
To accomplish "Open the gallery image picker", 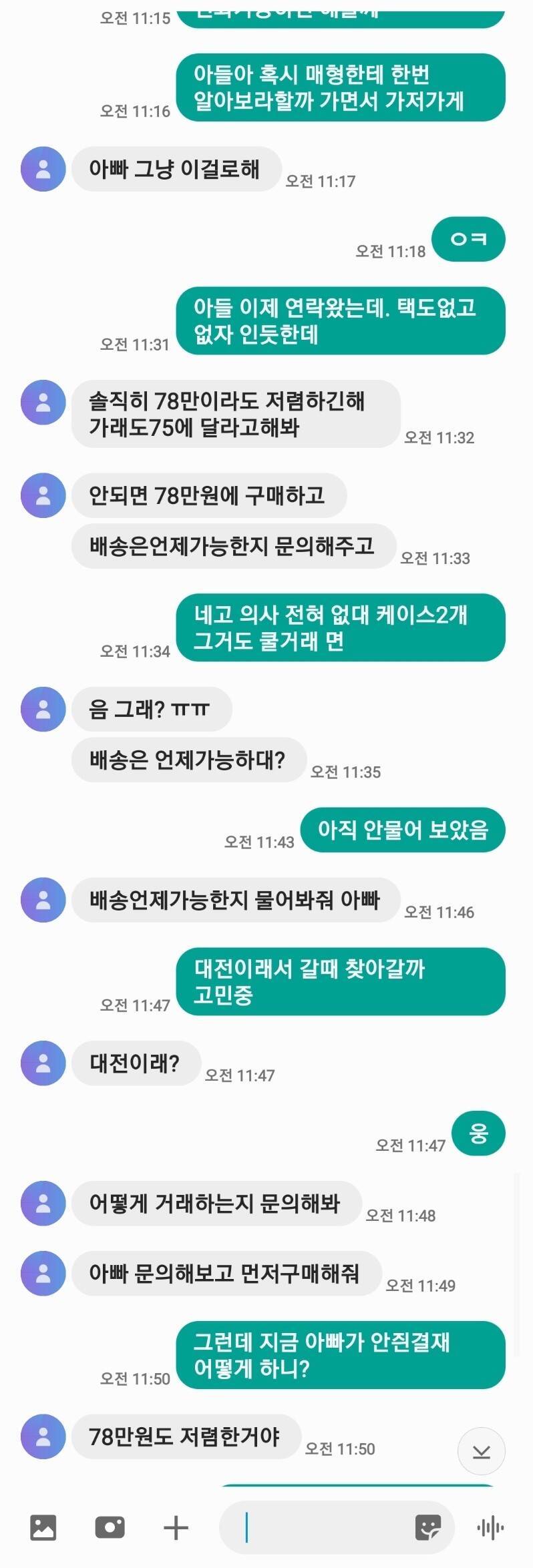I will (x=43, y=1527).
